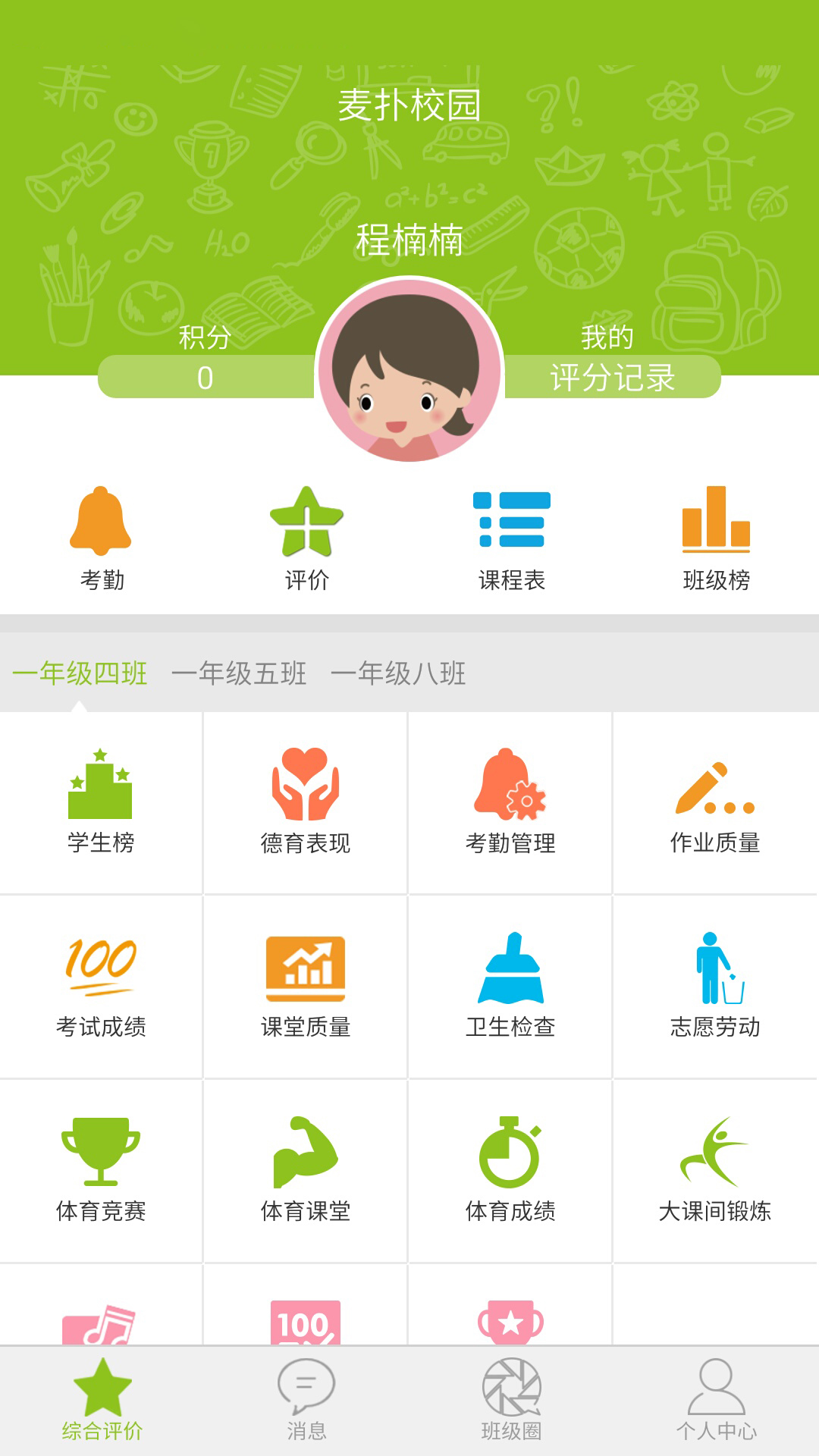The width and height of the screenshot is (819, 1456).
Task: Open 课堂质量 item
Action: pyautogui.click(x=306, y=986)
